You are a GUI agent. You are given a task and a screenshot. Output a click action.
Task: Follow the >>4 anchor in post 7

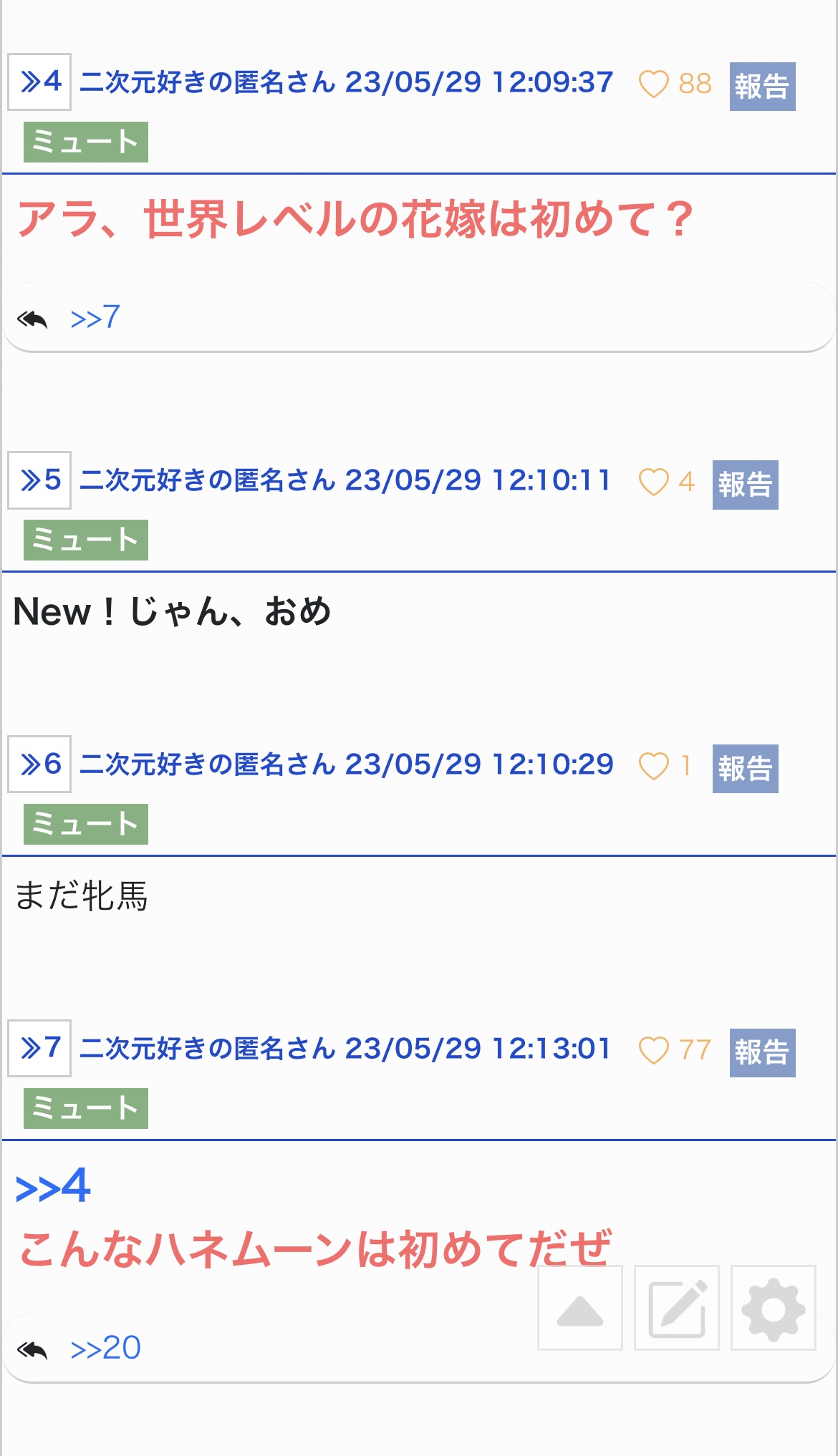point(53,1187)
